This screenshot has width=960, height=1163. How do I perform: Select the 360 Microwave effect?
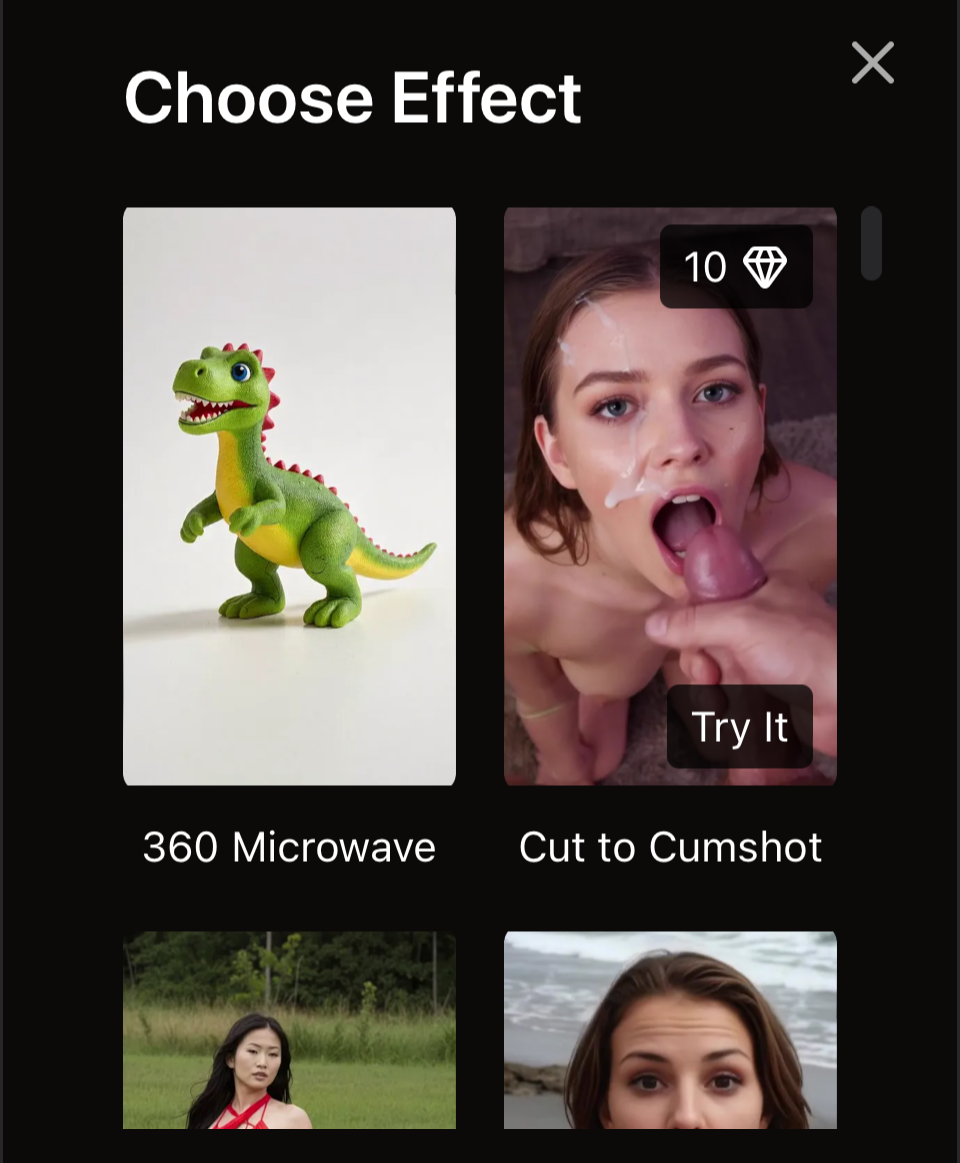pos(289,496)
